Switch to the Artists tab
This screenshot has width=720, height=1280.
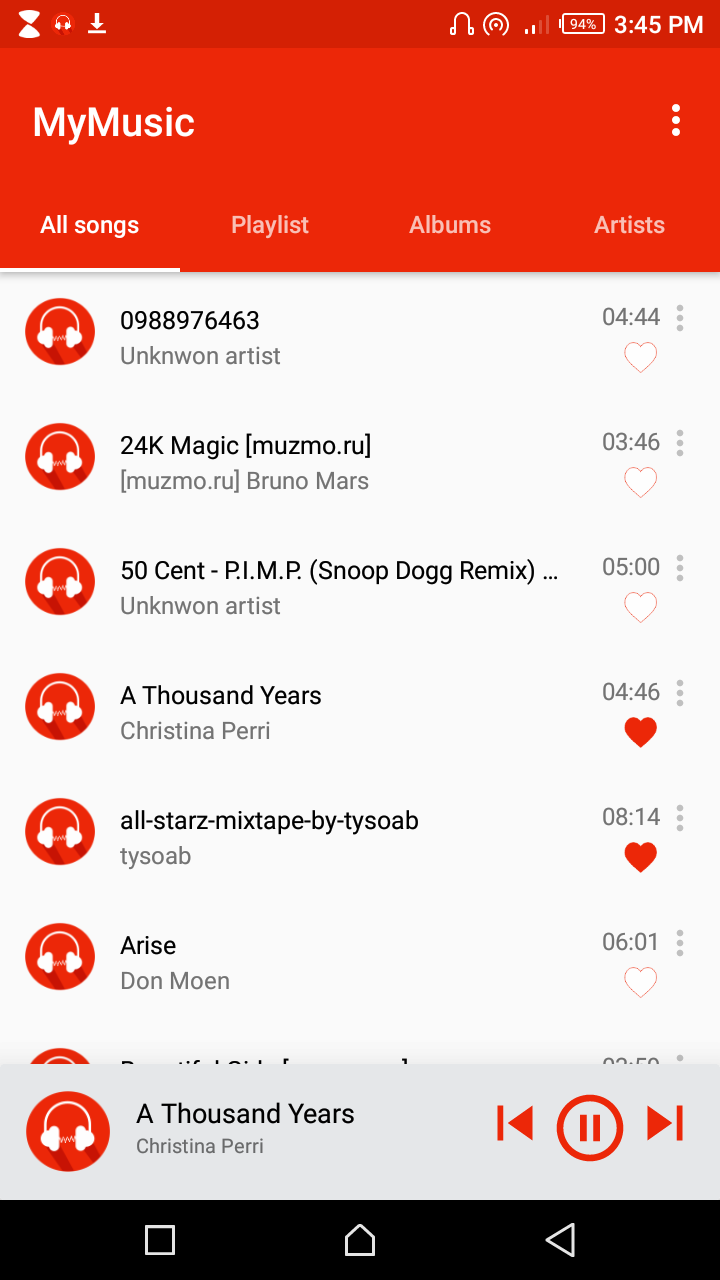(x=630, y=225)
